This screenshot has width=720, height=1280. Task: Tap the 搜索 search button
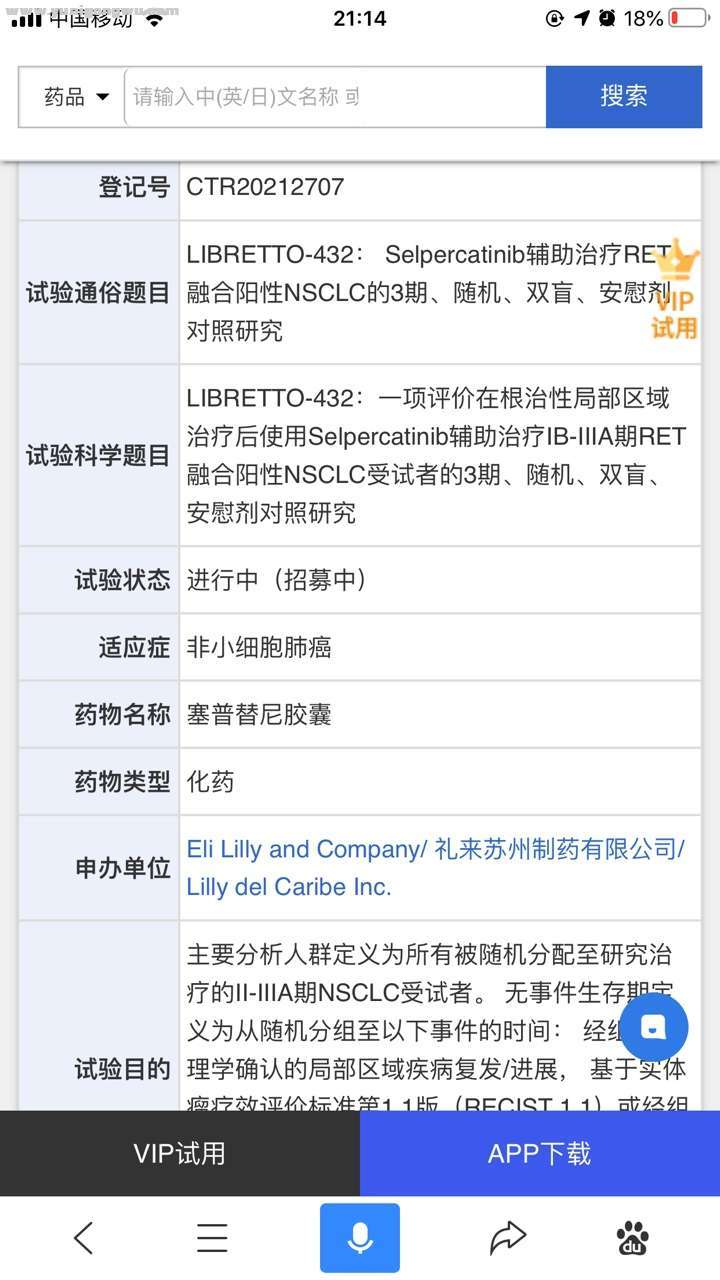(623, 97)
